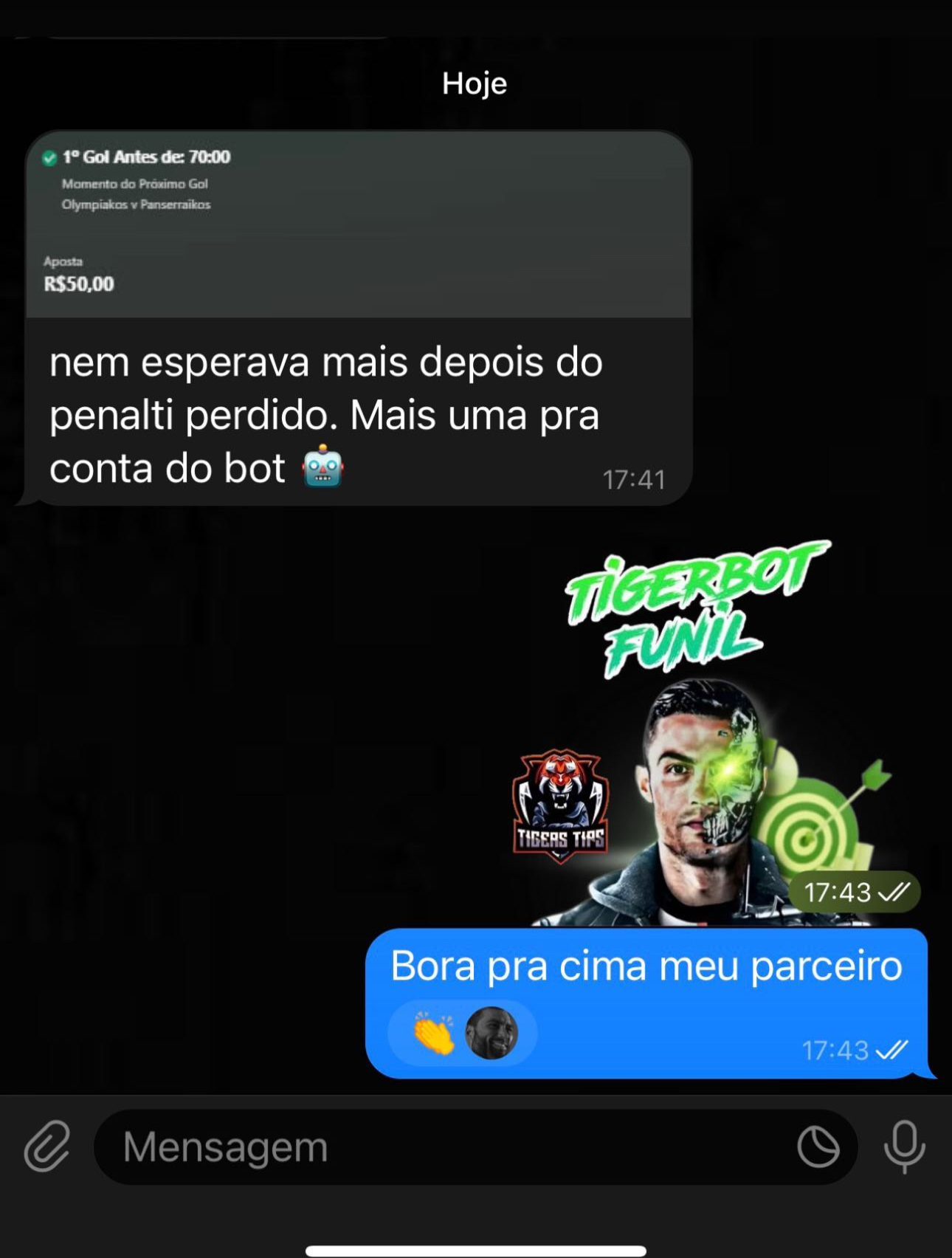Tap the attach paperclip icon

[x=47, y=1146]
